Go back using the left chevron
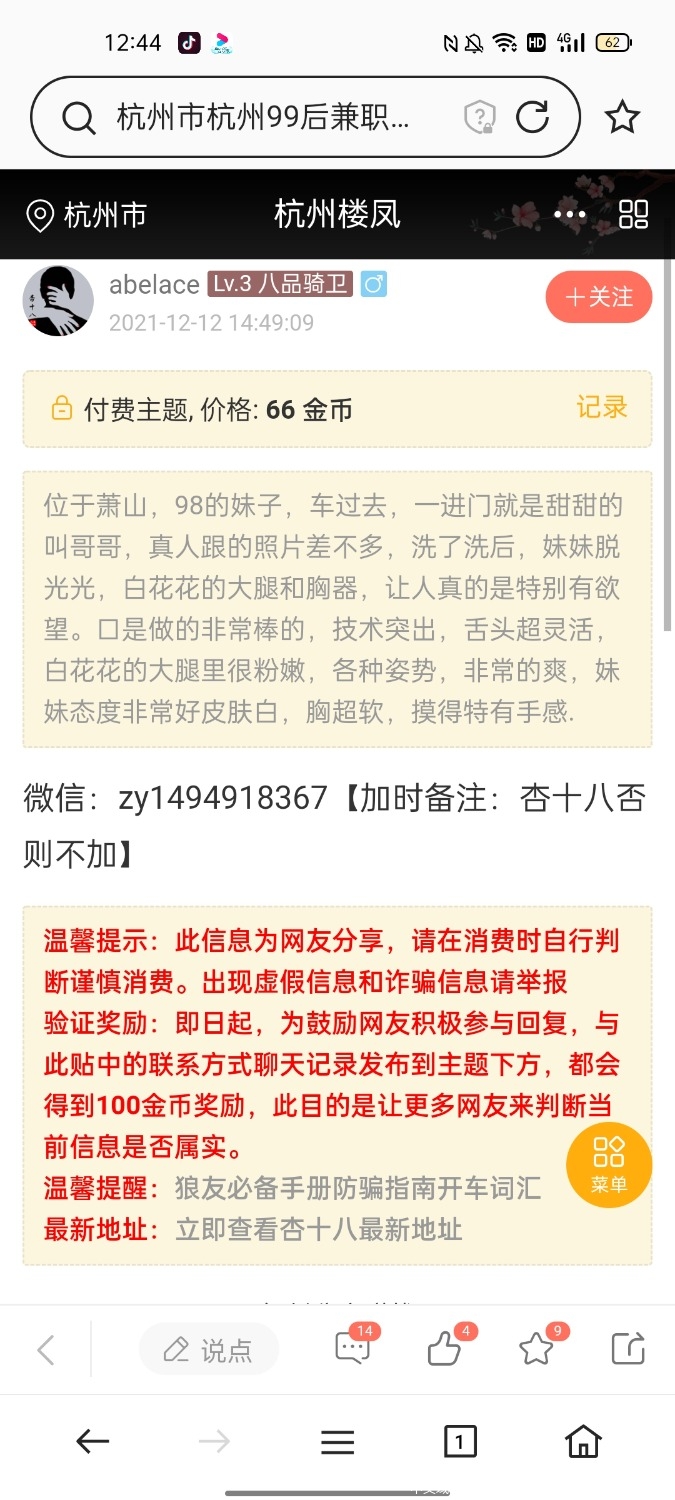 click(x=46, y=1351)
